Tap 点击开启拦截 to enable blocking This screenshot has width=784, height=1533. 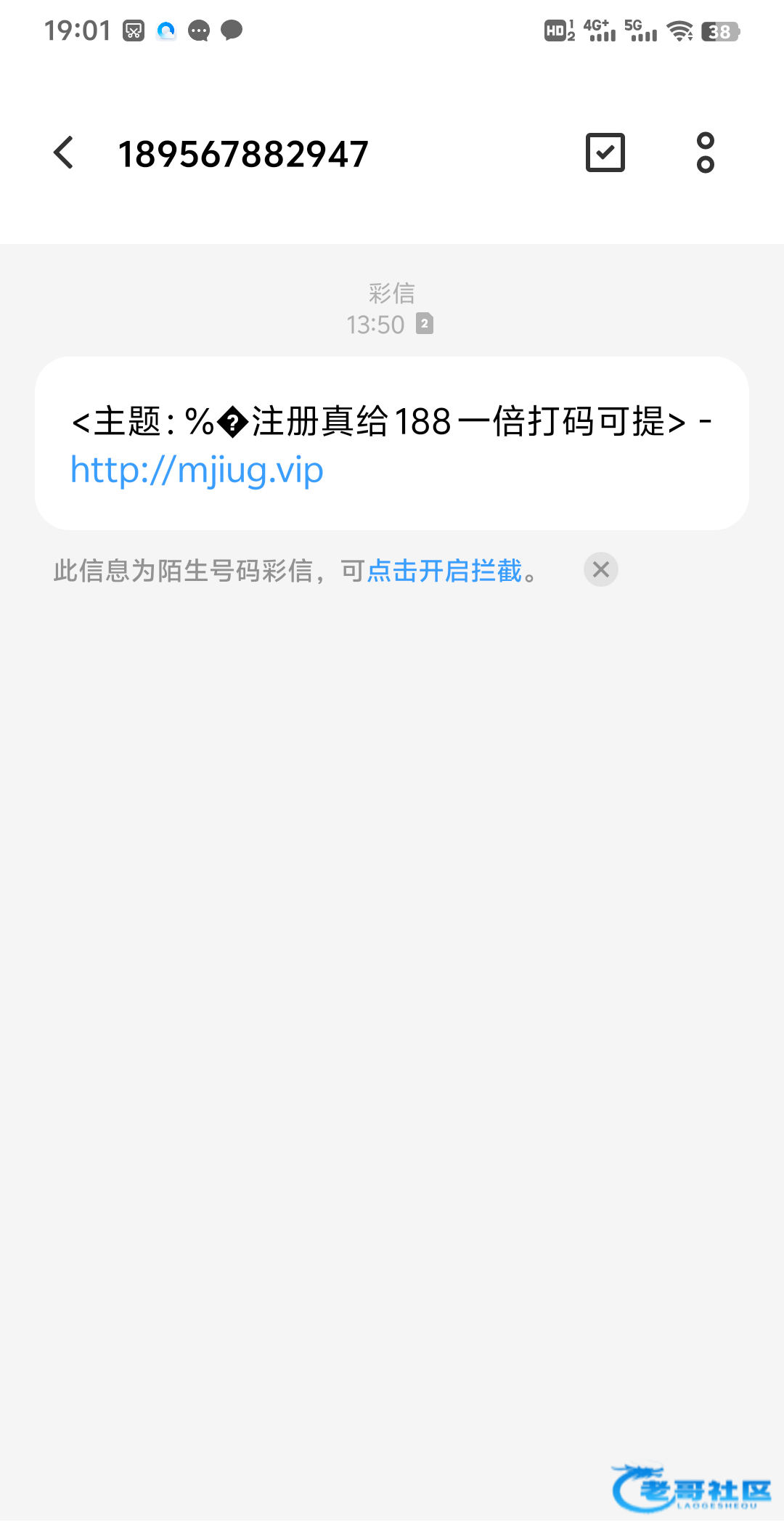[444, 571]
